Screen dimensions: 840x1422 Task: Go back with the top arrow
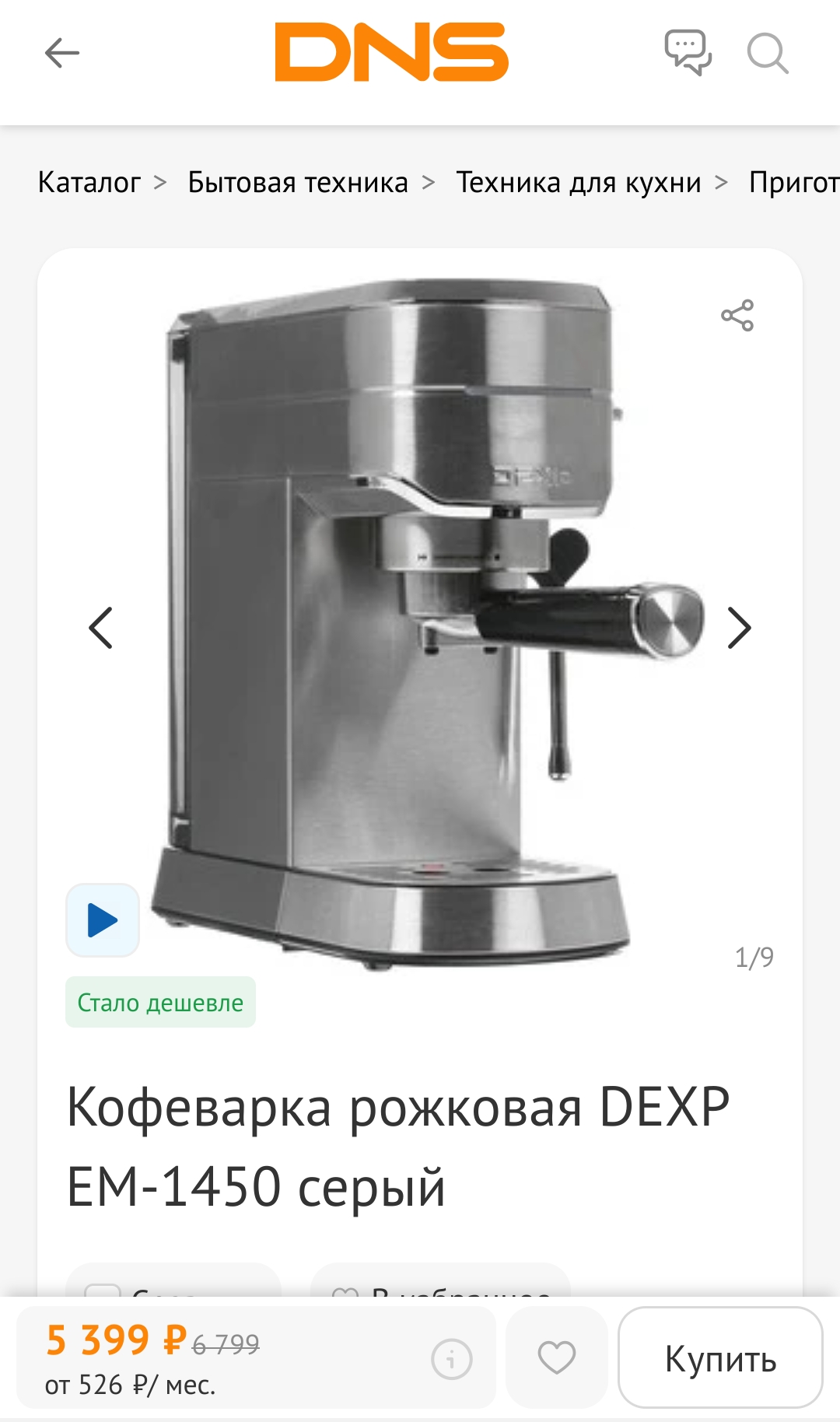click(62, 53)
